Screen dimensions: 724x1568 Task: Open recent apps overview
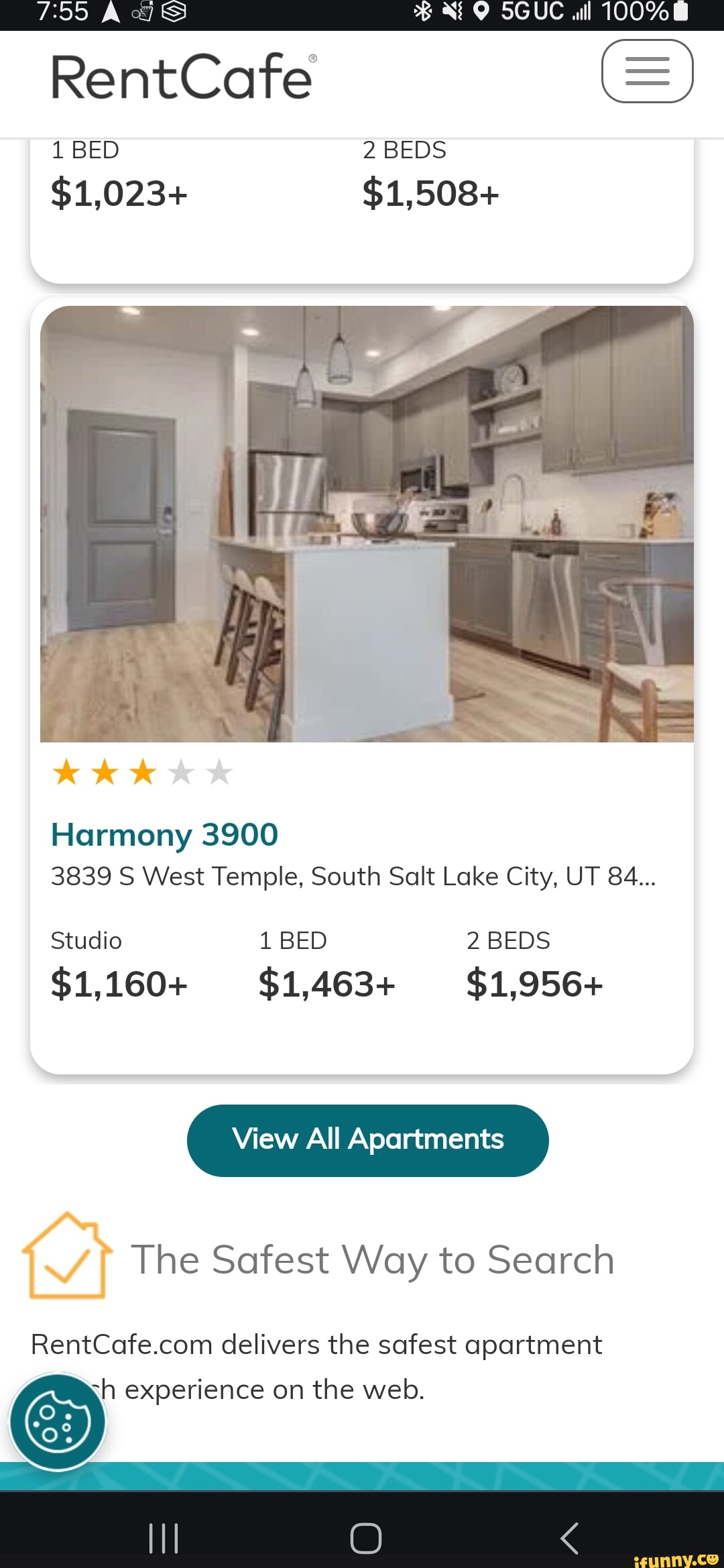click(164, 1538)
